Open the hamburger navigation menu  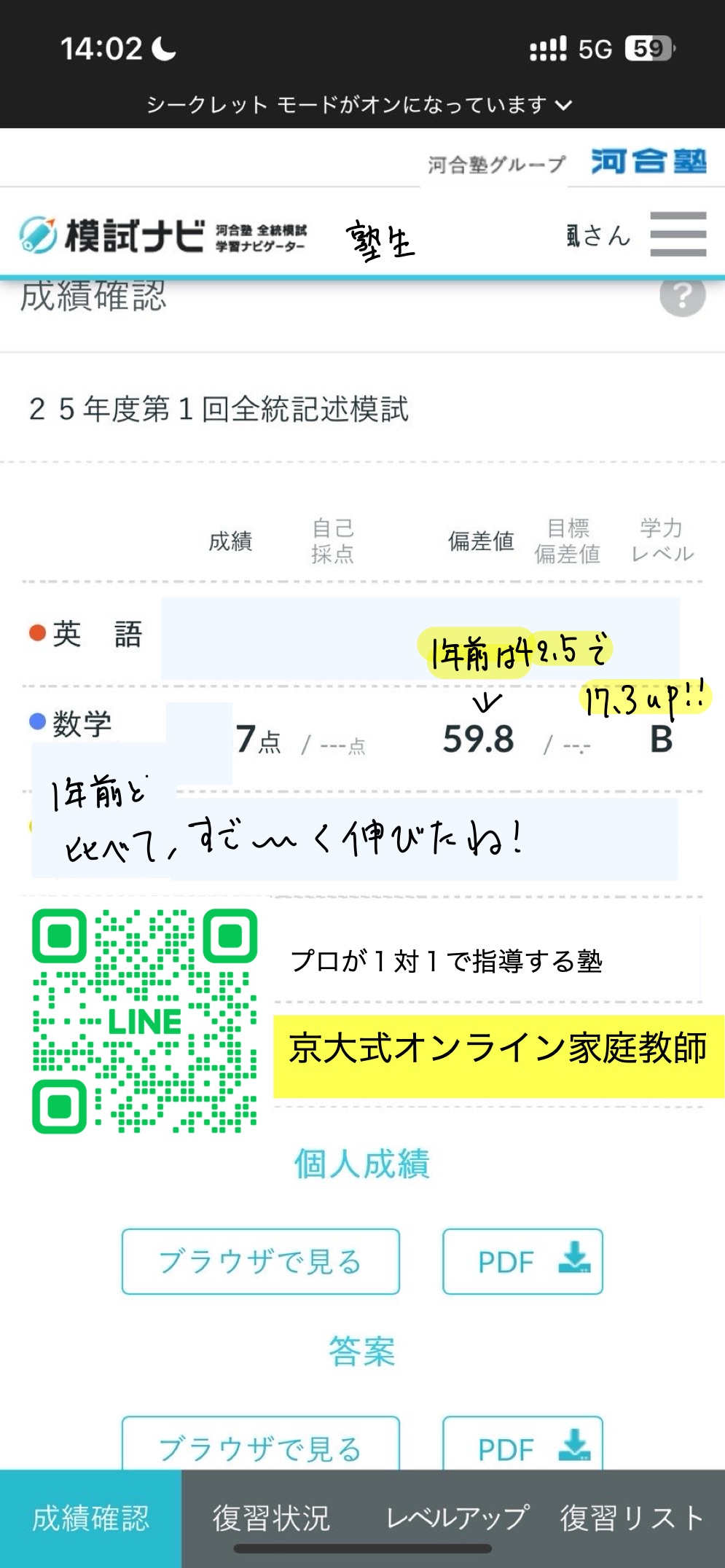[x=677, y=235]
